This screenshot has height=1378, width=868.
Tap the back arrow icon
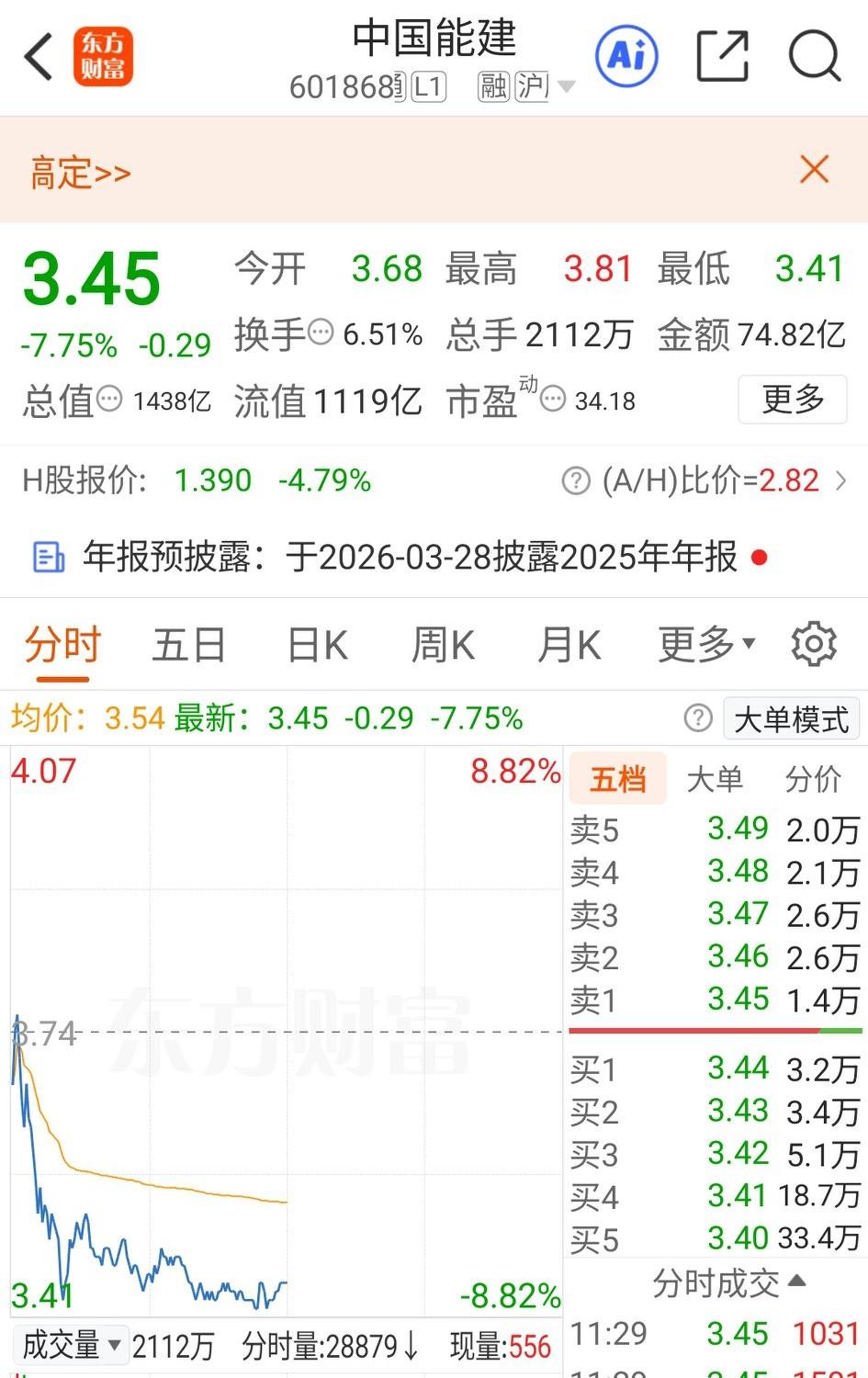pyautogui.click(x=37, y=55)
